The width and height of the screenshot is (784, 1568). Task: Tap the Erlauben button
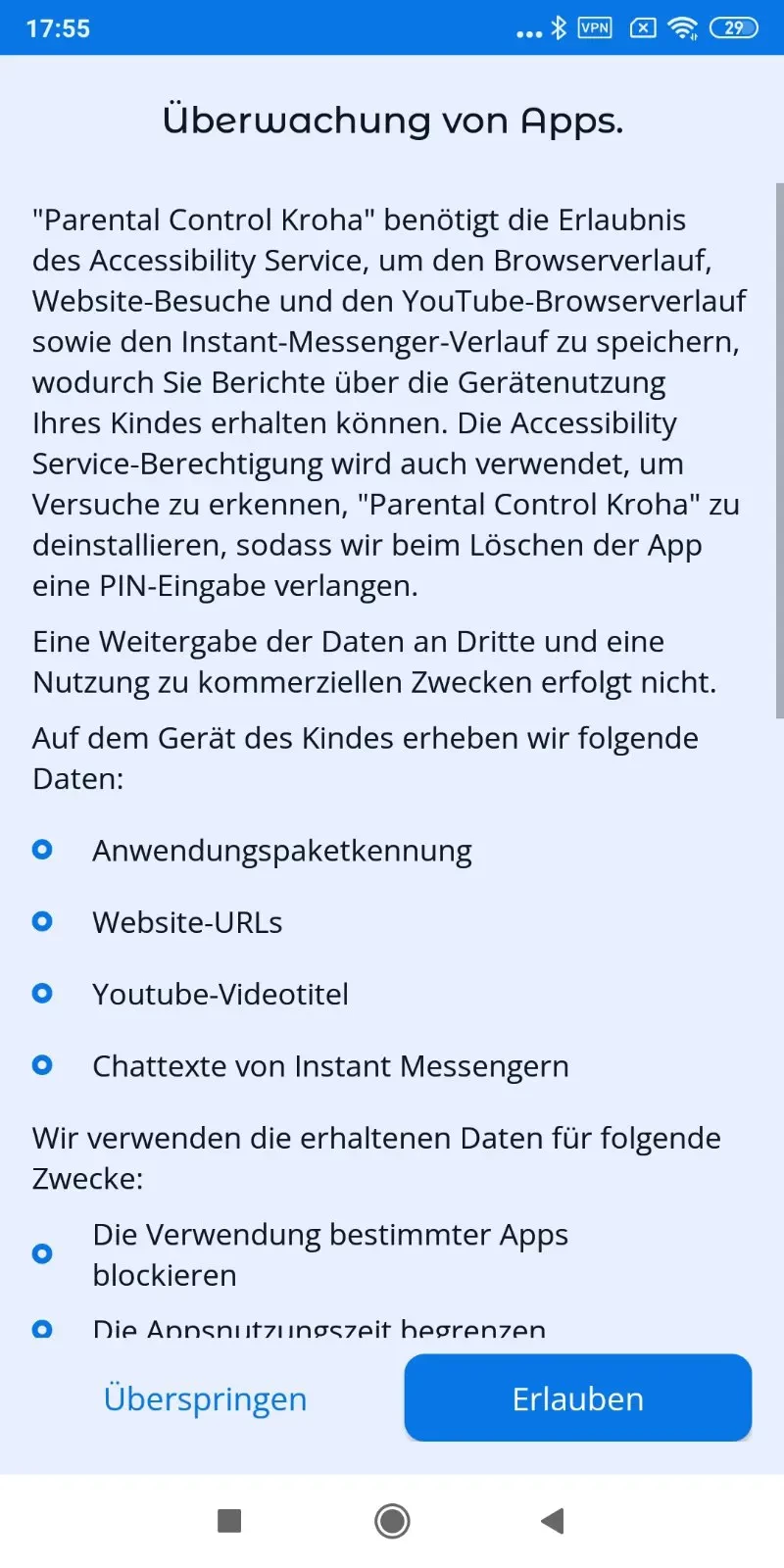(577, 1398)
